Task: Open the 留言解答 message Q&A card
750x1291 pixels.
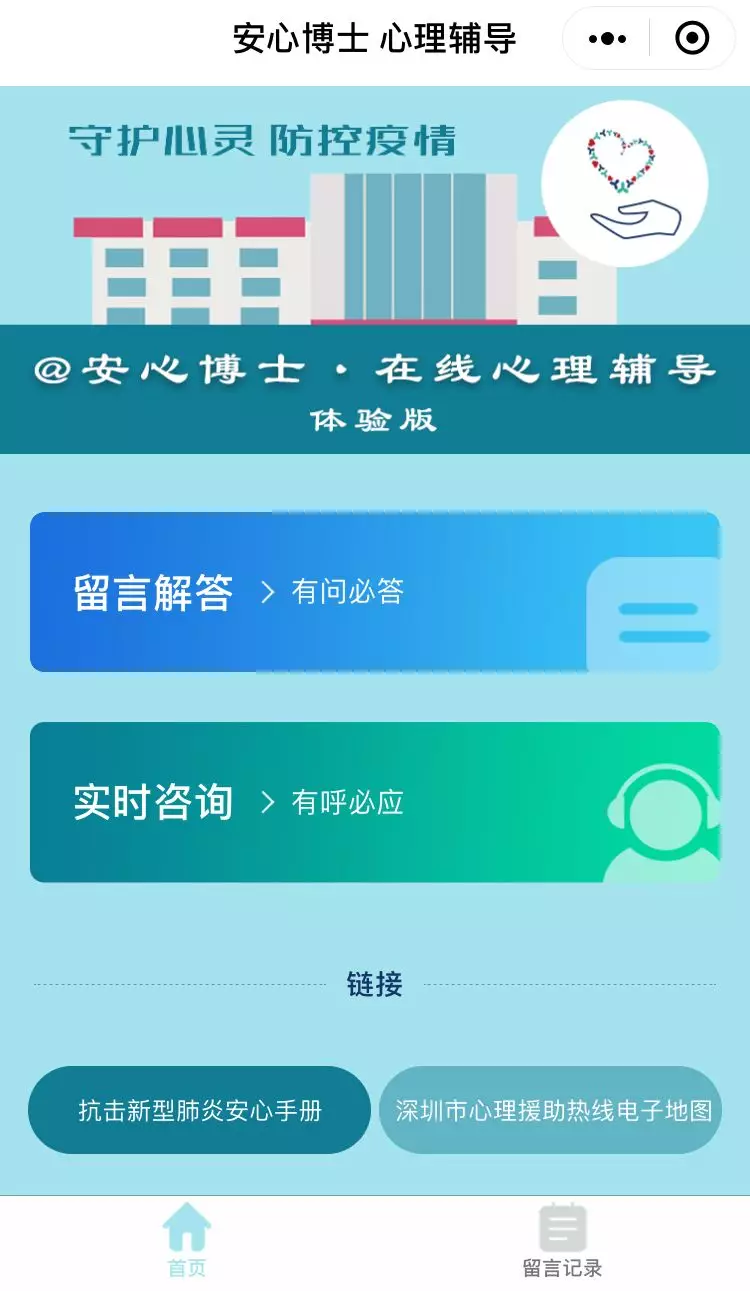Action: coord(374,592)
